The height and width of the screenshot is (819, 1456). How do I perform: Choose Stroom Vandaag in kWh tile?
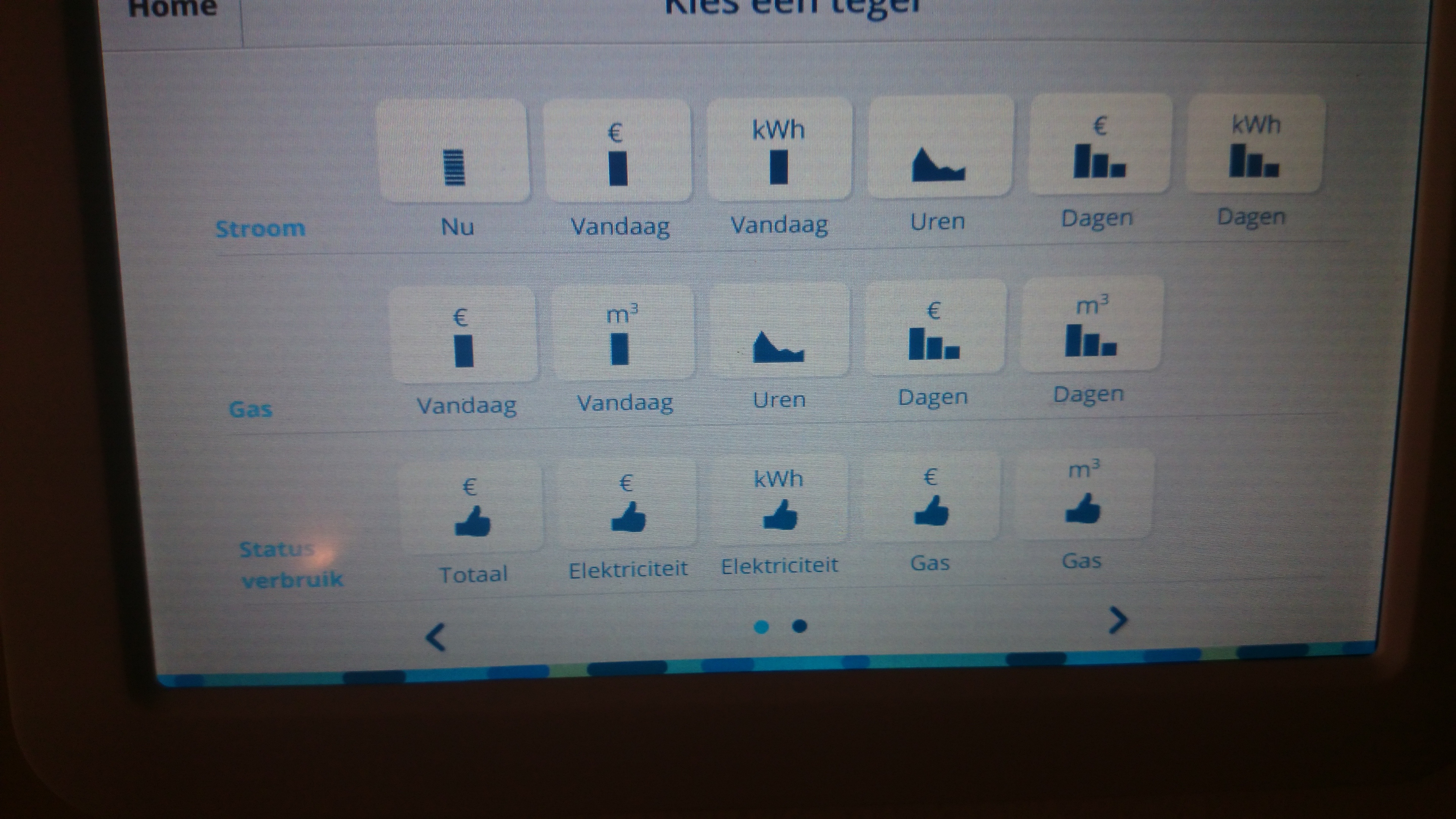point(779,149)
